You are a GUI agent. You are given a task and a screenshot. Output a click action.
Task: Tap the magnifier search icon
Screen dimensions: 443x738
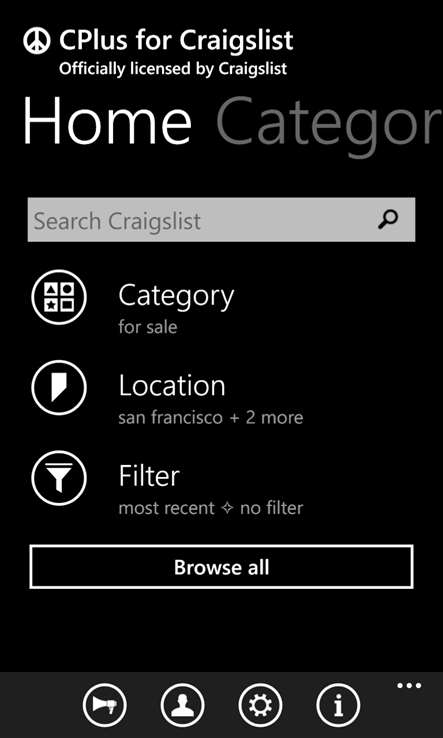(388, 219)
